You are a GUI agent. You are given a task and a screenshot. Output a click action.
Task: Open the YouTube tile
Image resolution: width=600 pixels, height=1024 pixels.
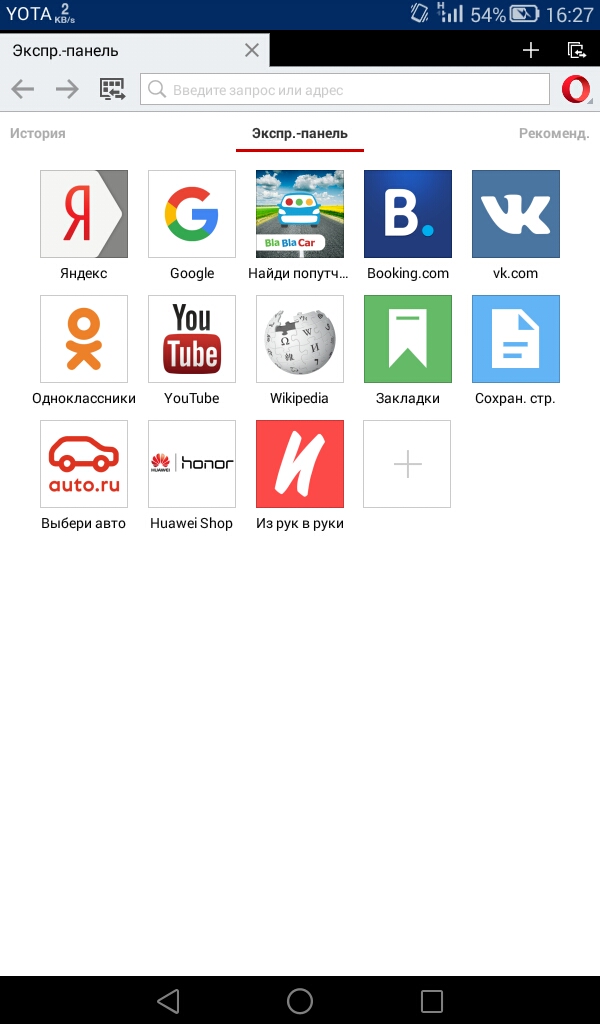pyautogui.click(x=192, y=339)
